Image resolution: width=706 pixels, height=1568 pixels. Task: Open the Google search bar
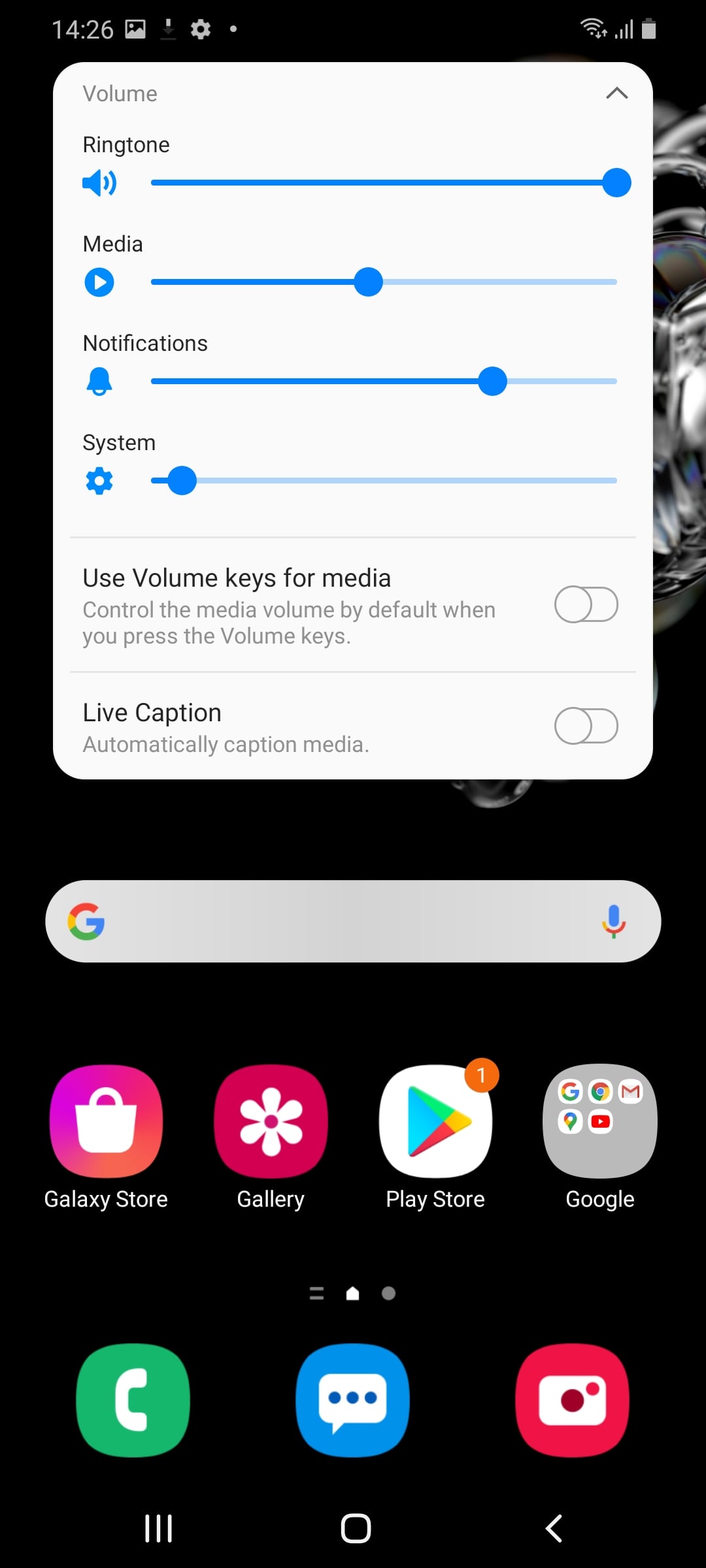(x=340, y=921)
